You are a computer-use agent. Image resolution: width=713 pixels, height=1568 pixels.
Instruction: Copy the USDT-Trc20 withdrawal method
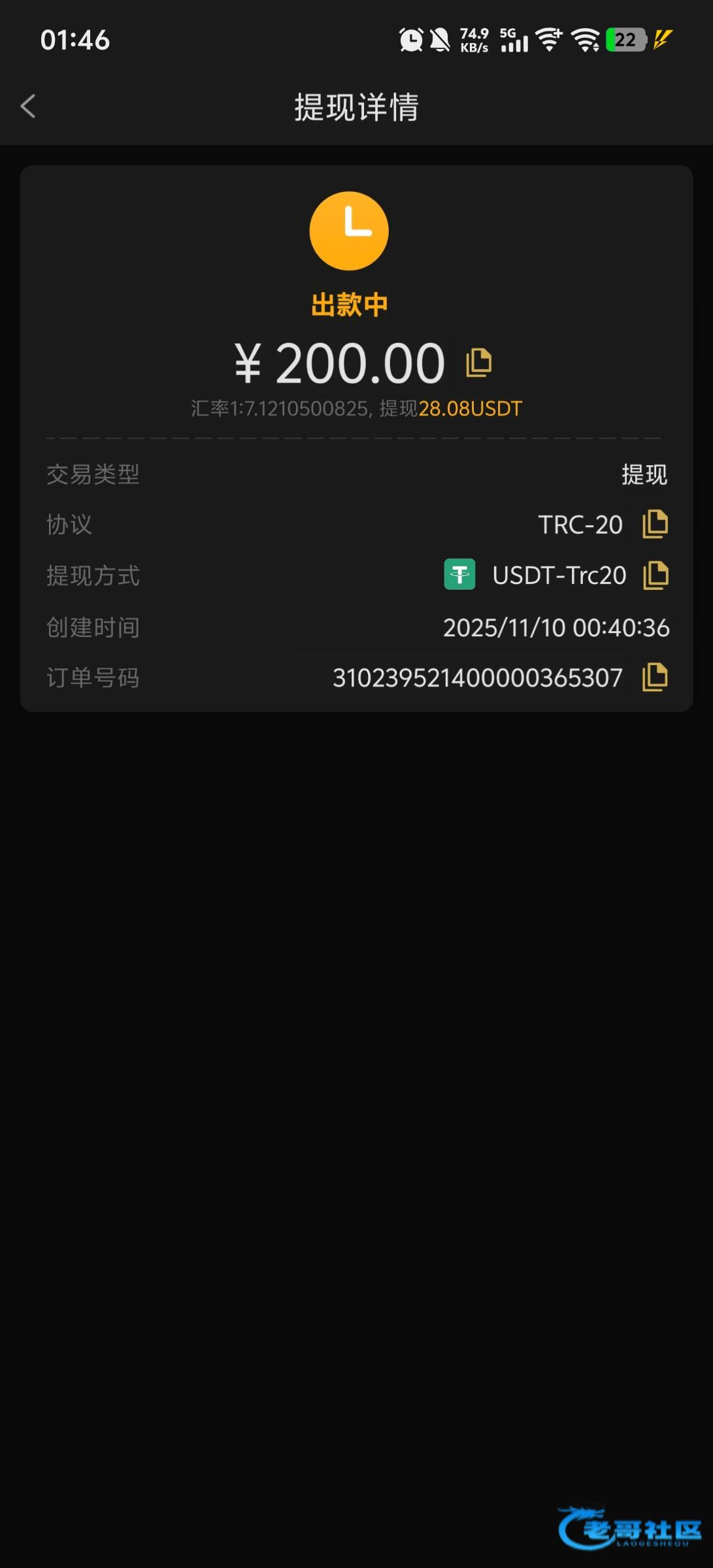pos(655,576)
